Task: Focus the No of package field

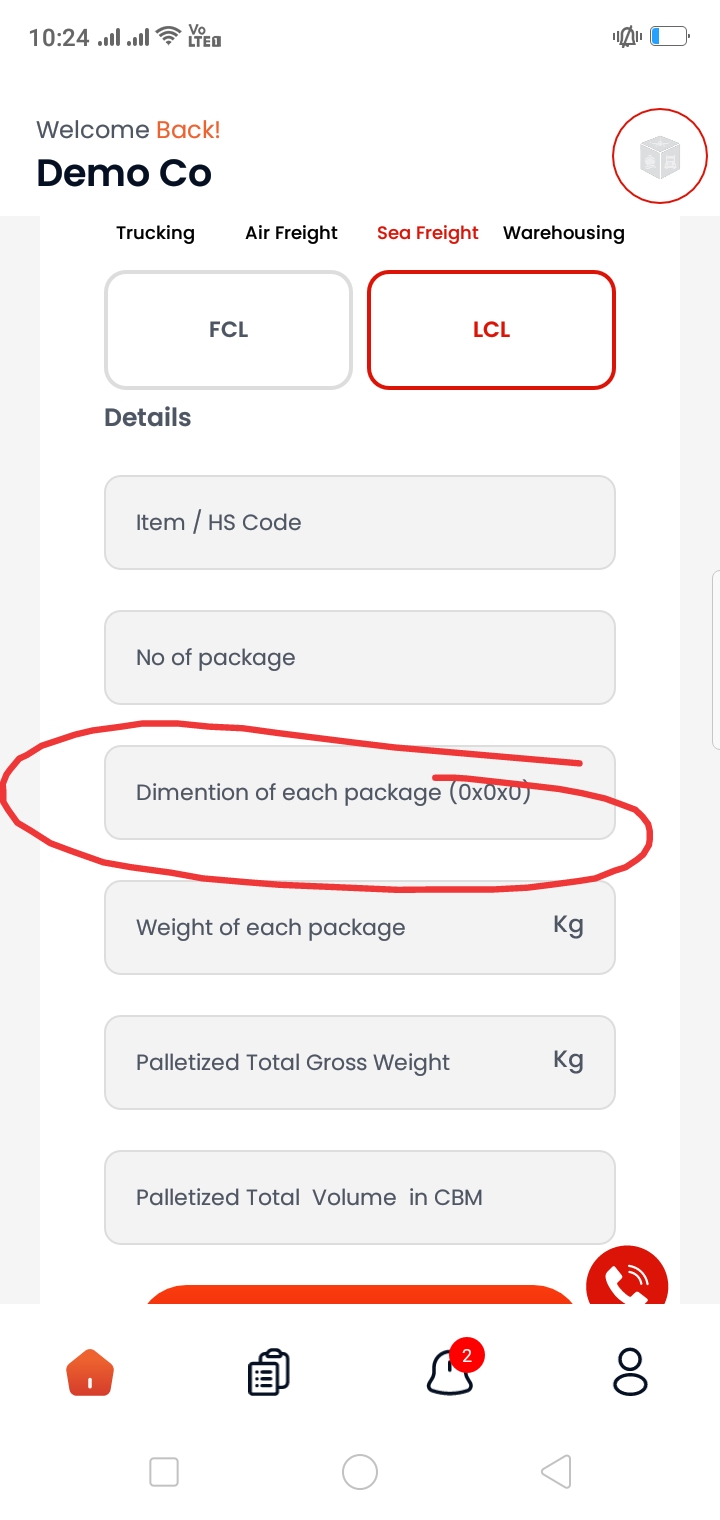Action: 360,657
